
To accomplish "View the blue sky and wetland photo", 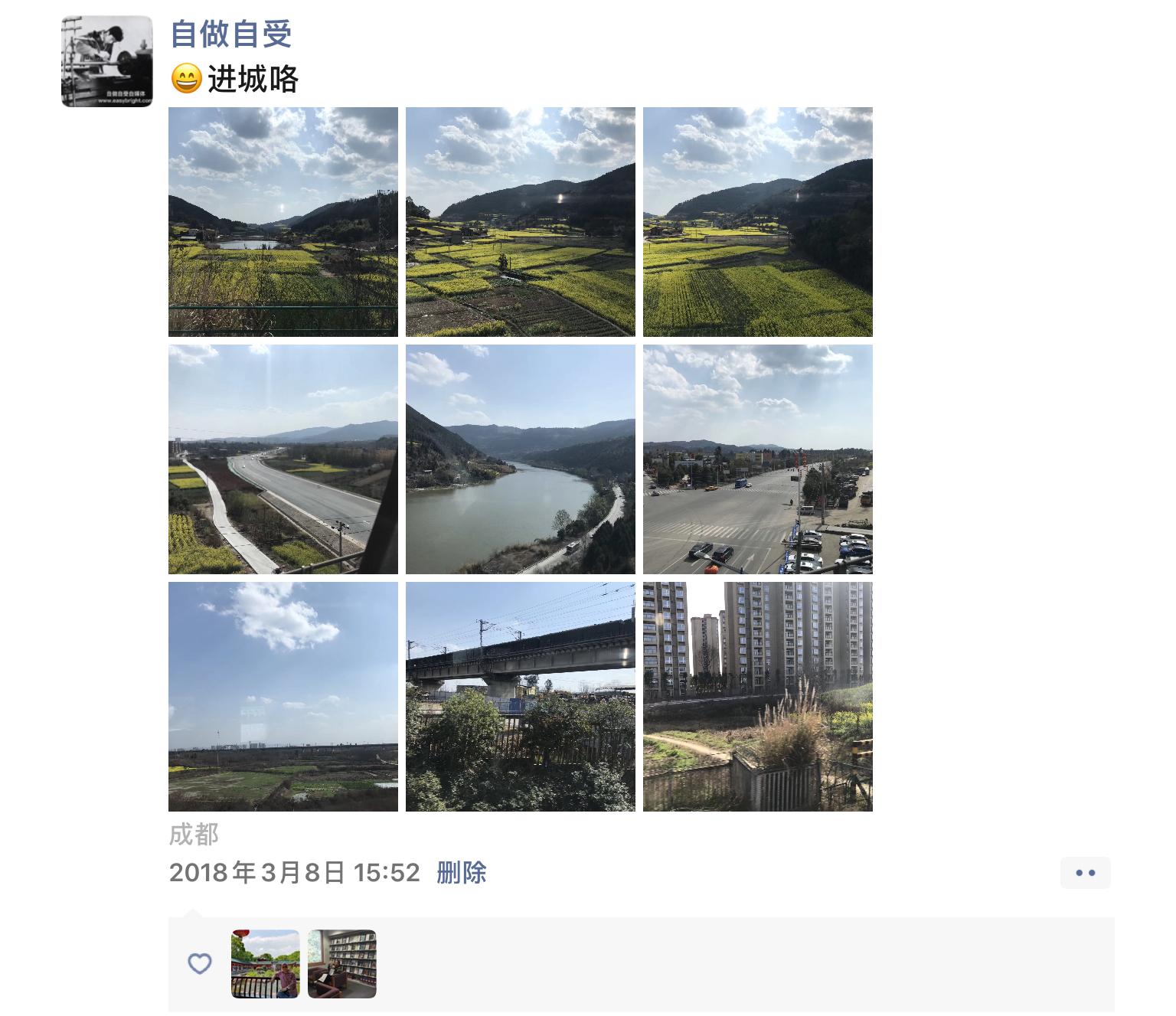I will tap(283, 697).
